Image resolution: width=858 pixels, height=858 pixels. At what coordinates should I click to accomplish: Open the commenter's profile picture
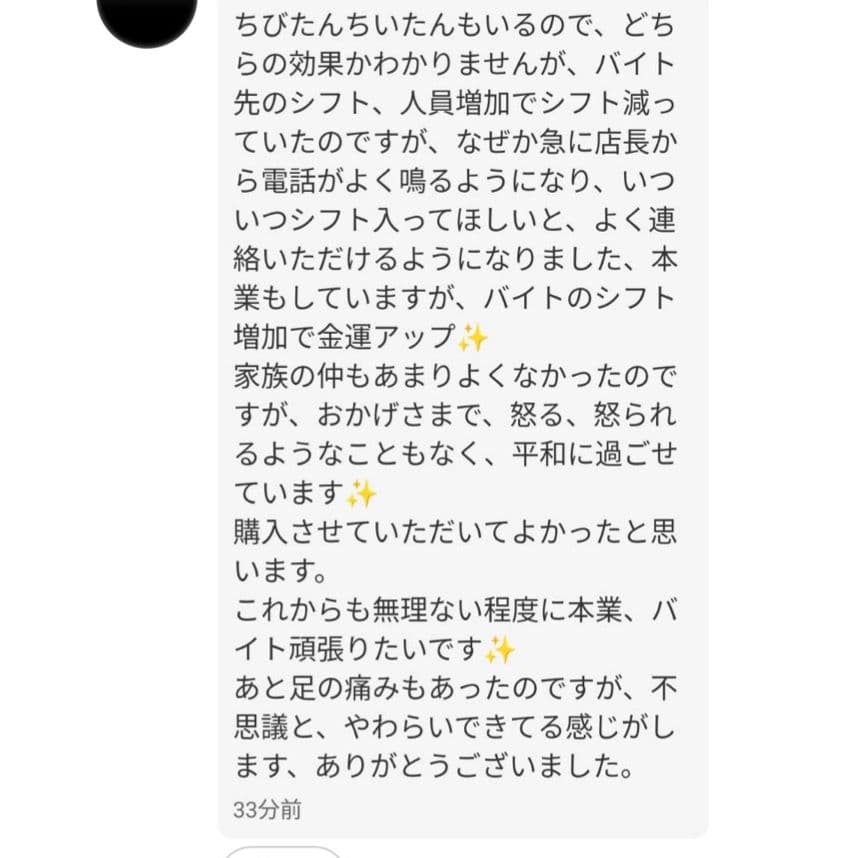[147, 15]
